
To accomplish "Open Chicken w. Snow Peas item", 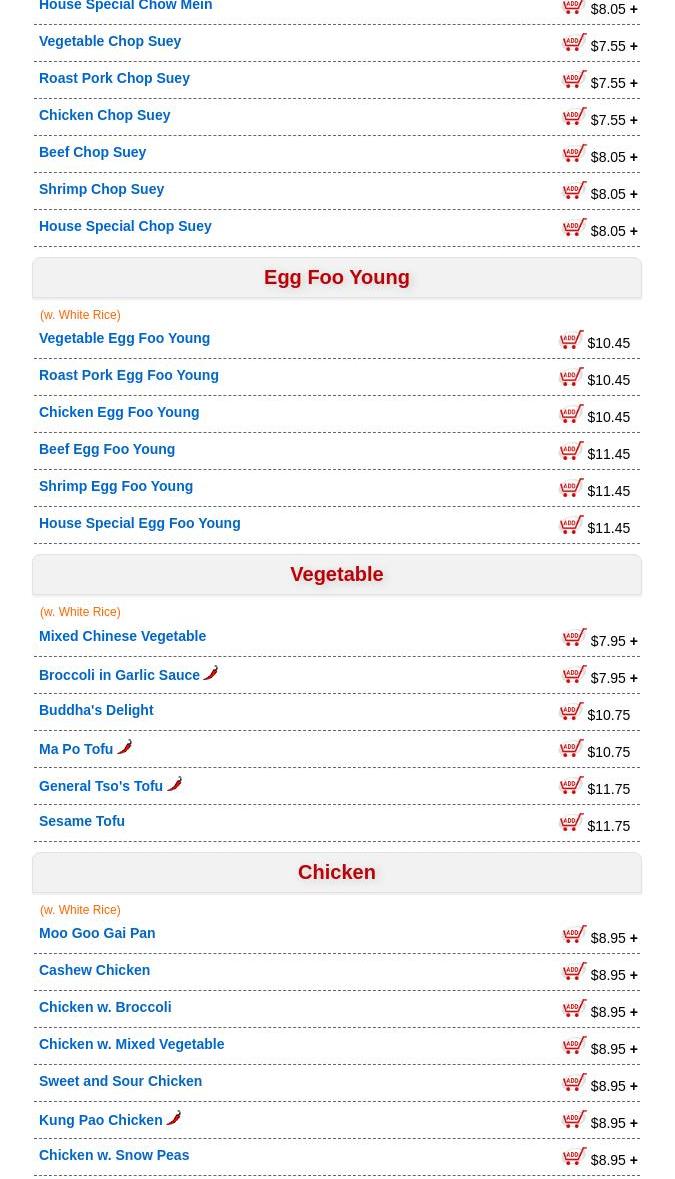I will [x=114, y=1156].
